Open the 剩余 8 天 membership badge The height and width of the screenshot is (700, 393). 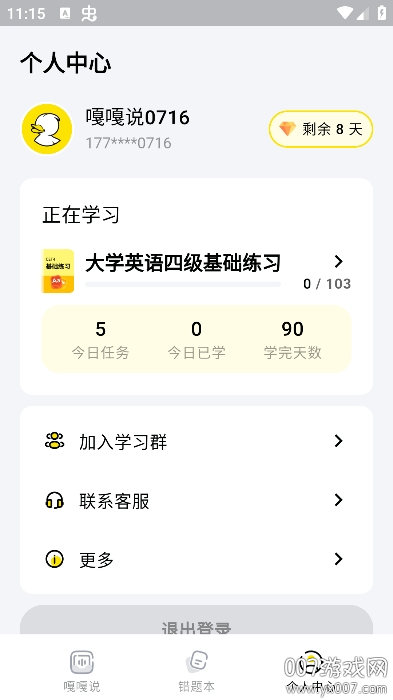pyautogui.click(x=321, y=129)
